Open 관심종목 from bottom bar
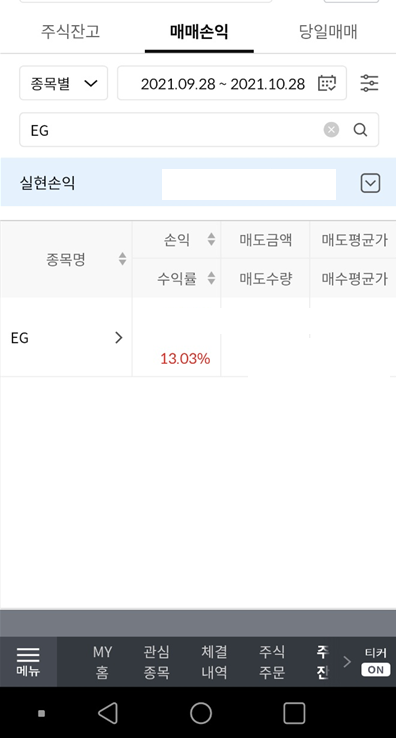The height and width of the screenshot is (738, 396). pyautogui.click(x=156, y=662)
